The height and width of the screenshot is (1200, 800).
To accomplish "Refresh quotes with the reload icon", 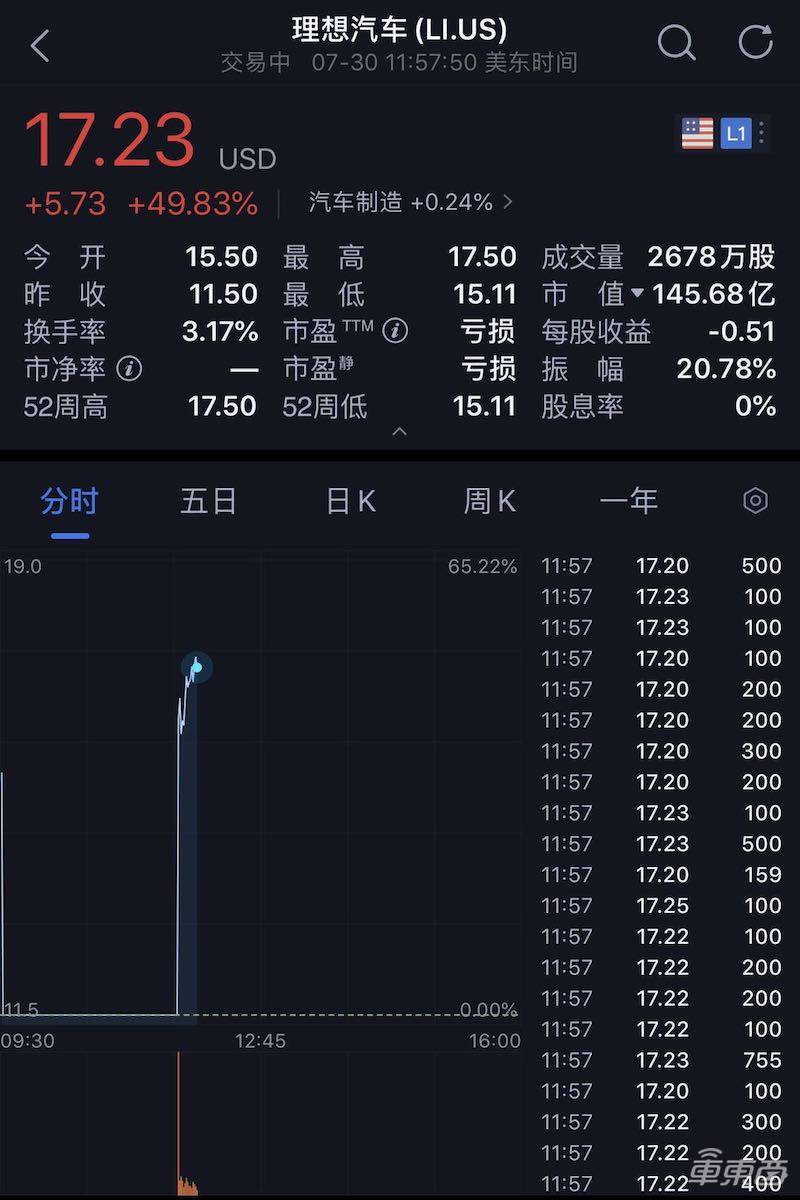I will click(755, 43).
